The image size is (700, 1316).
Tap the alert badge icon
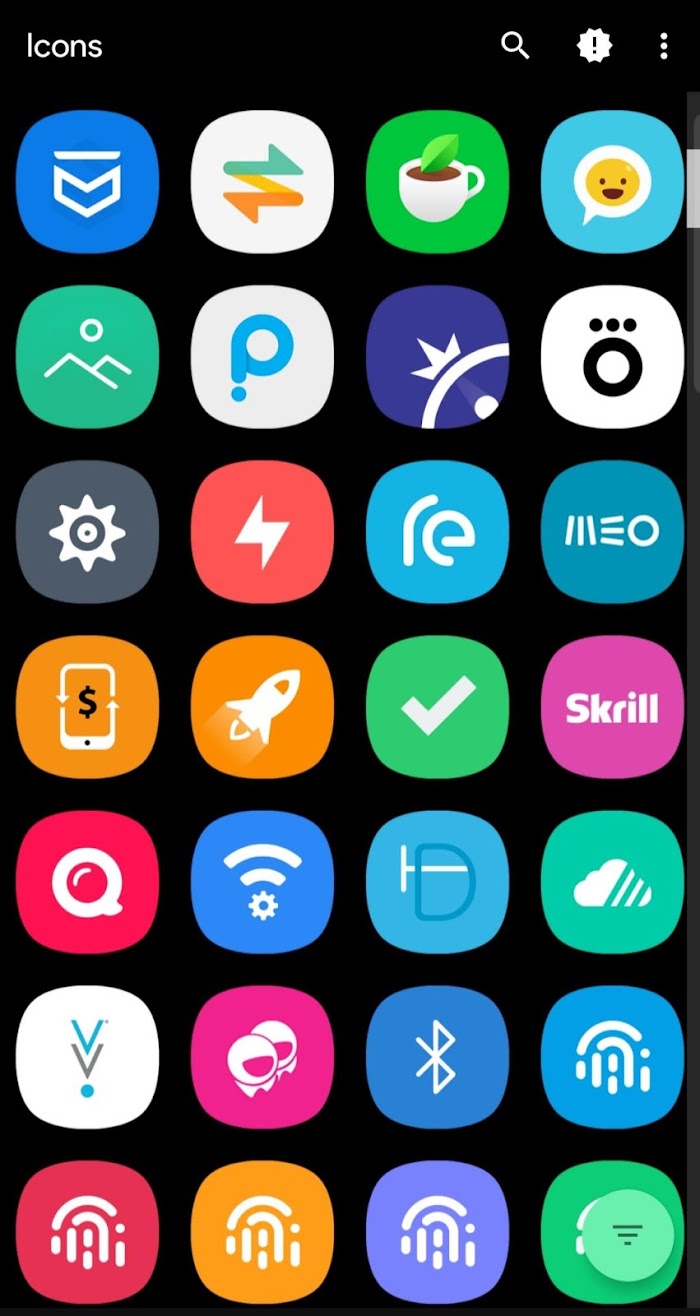[594, 45]
